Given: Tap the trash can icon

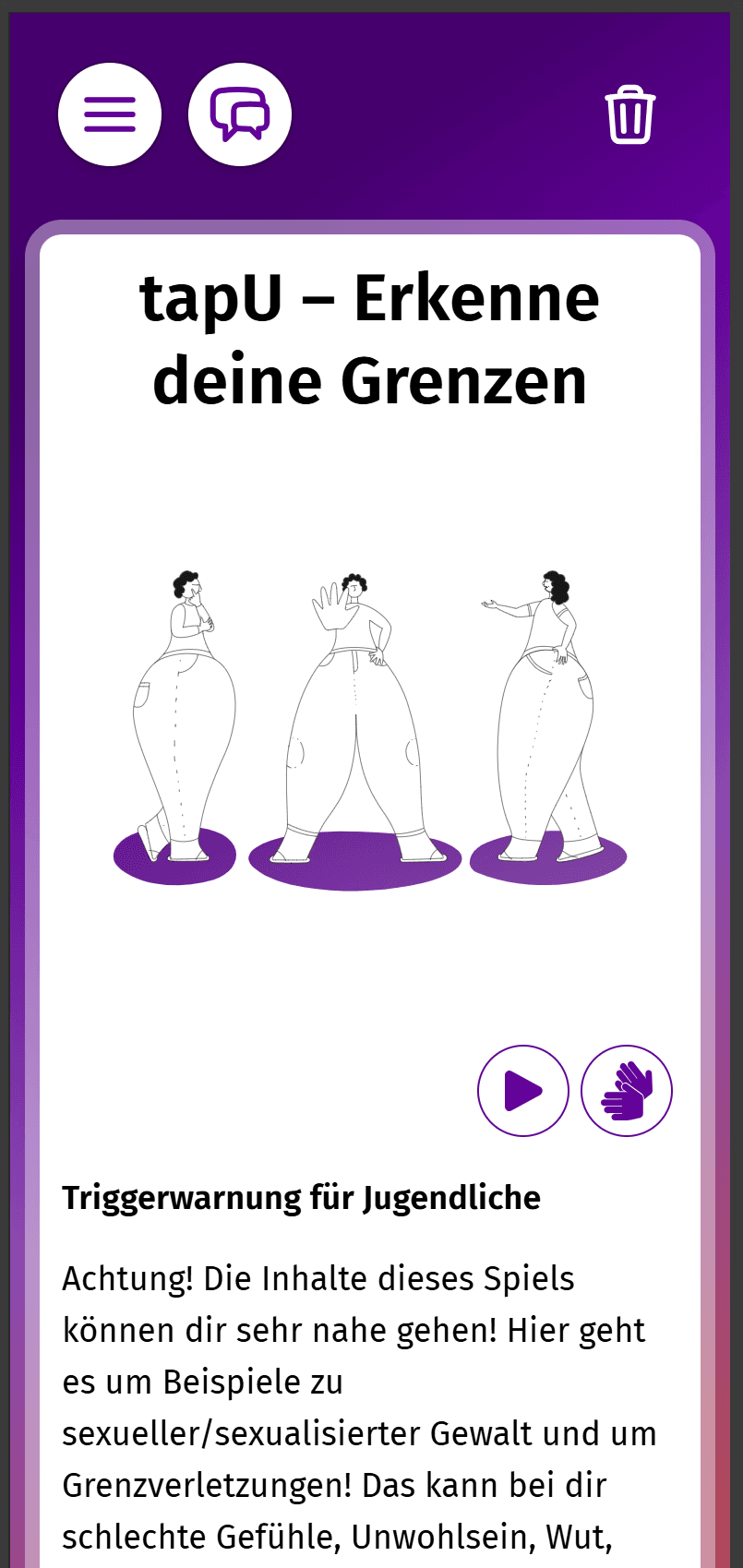Looking at the screenshot, I should (x=630, y=114).
